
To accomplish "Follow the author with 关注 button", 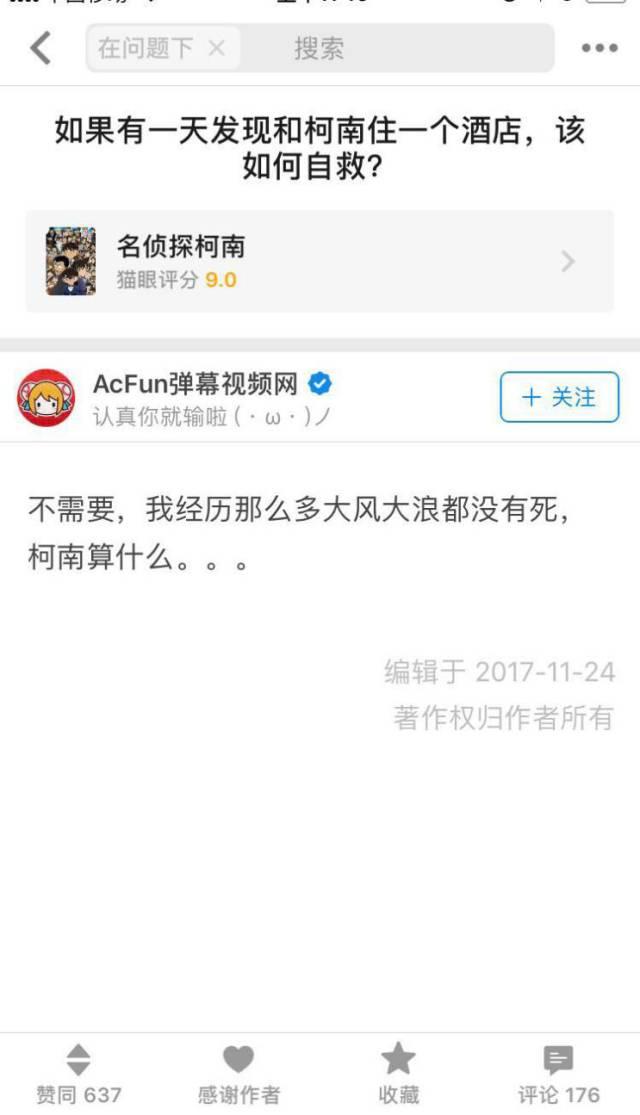I will click(x=559, y=397).
